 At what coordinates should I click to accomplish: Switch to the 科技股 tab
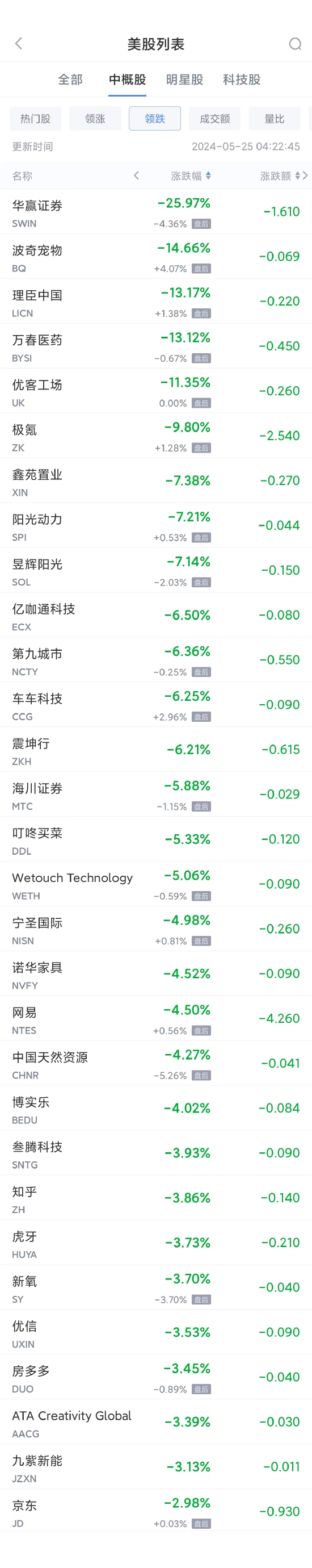pyautogui.click(x=242, y=79)
